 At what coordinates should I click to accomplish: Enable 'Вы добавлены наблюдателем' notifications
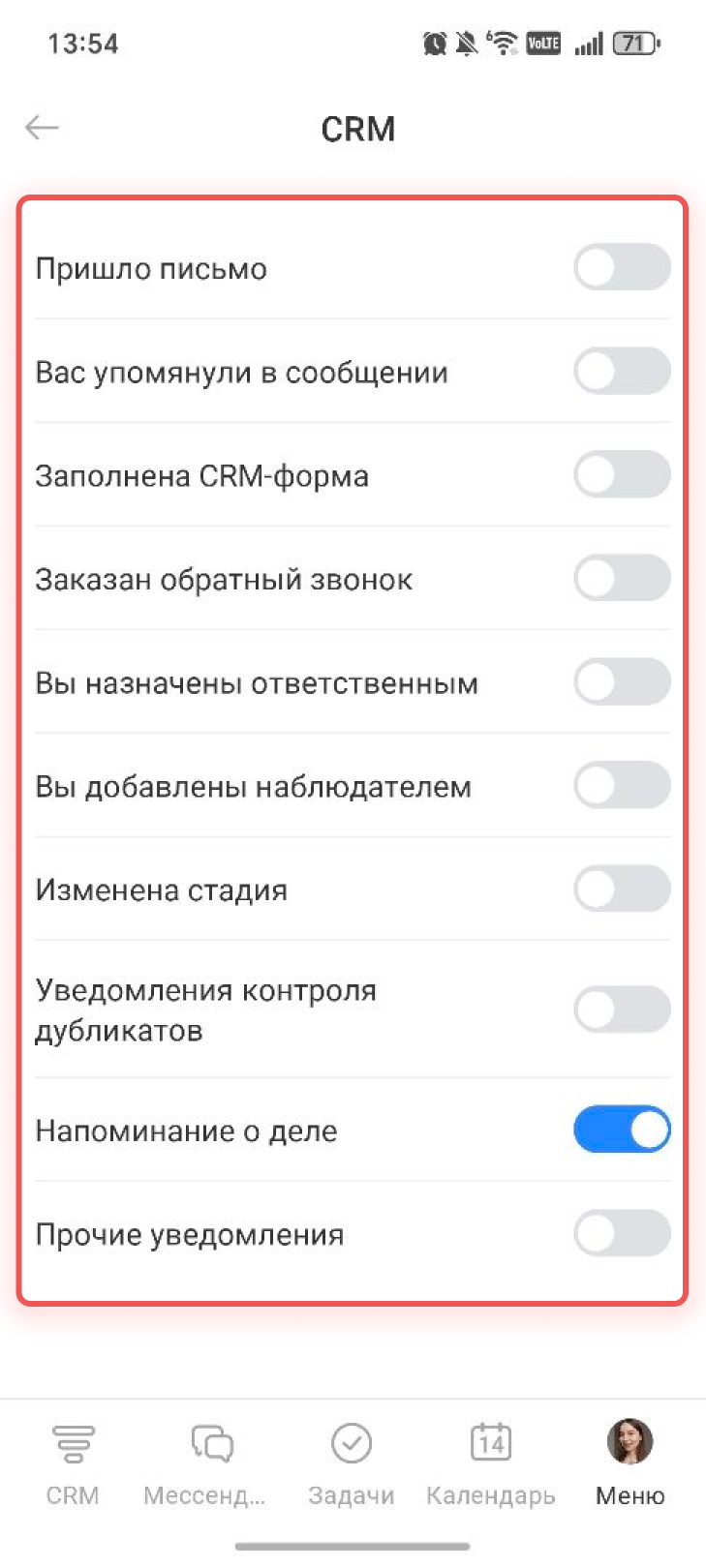click(621, 786)
